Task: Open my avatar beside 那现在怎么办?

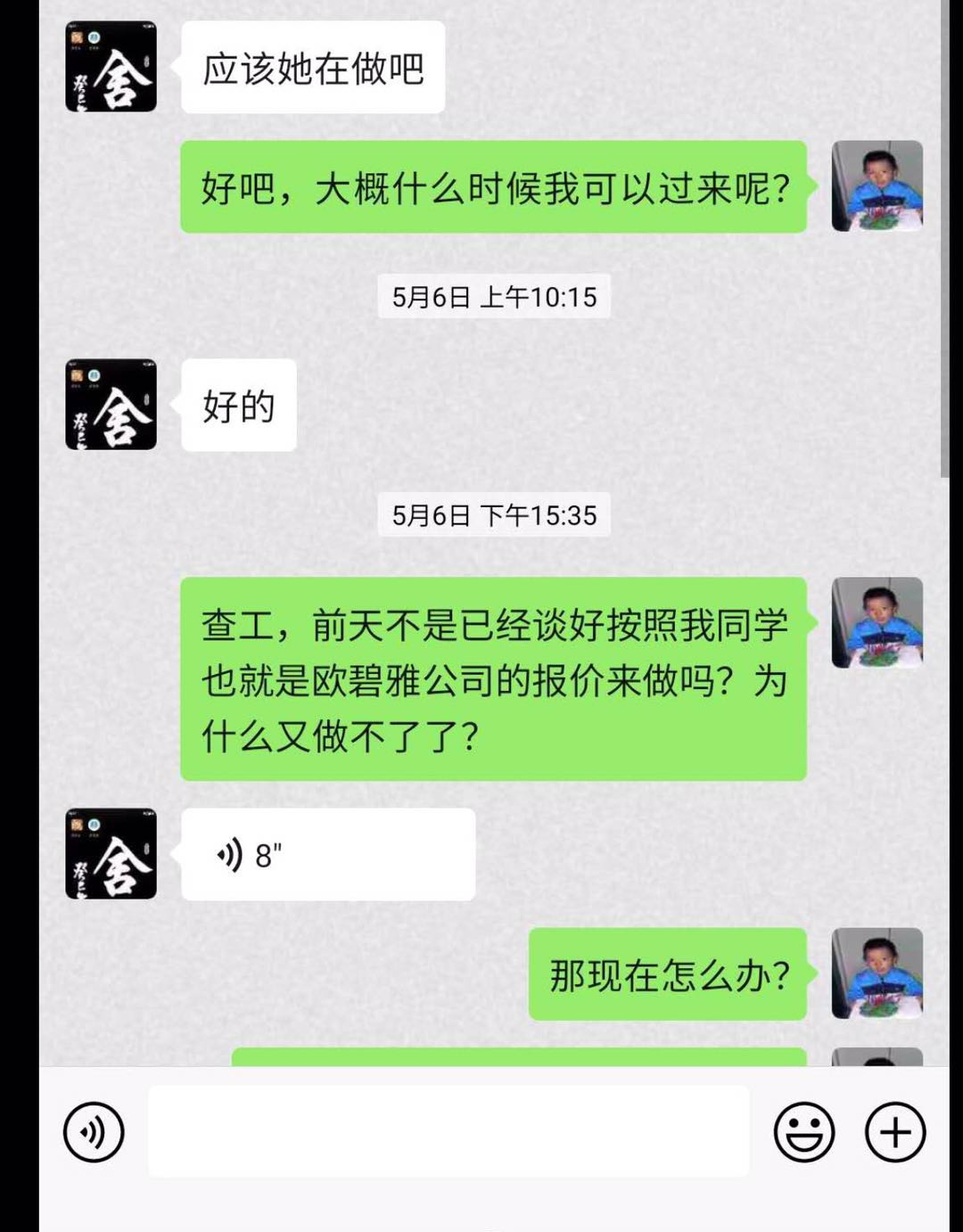Action: coord(877,973)
